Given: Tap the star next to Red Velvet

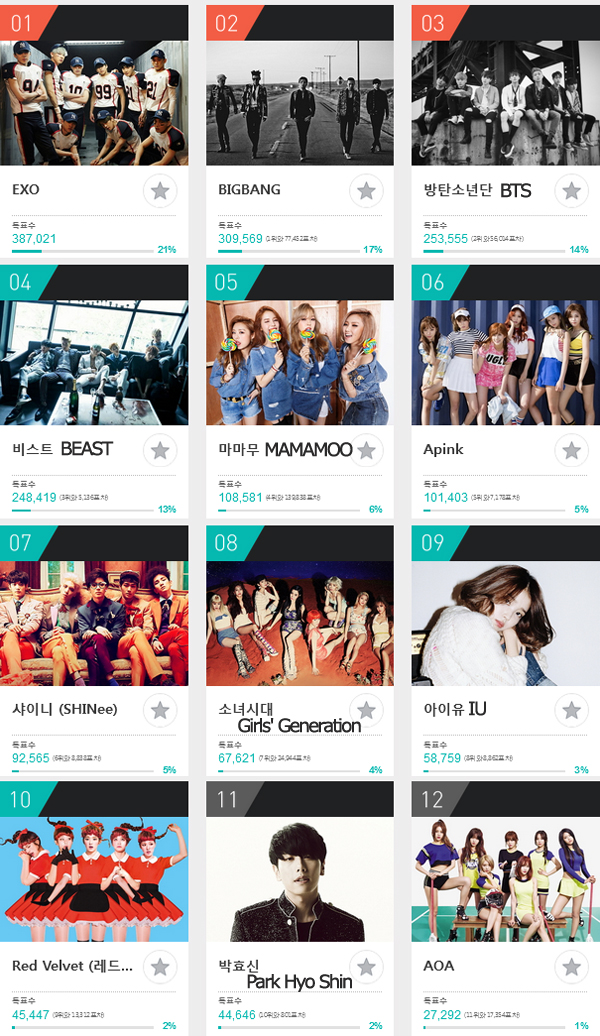Looking at the screenshot, I should tap(160, 967).
